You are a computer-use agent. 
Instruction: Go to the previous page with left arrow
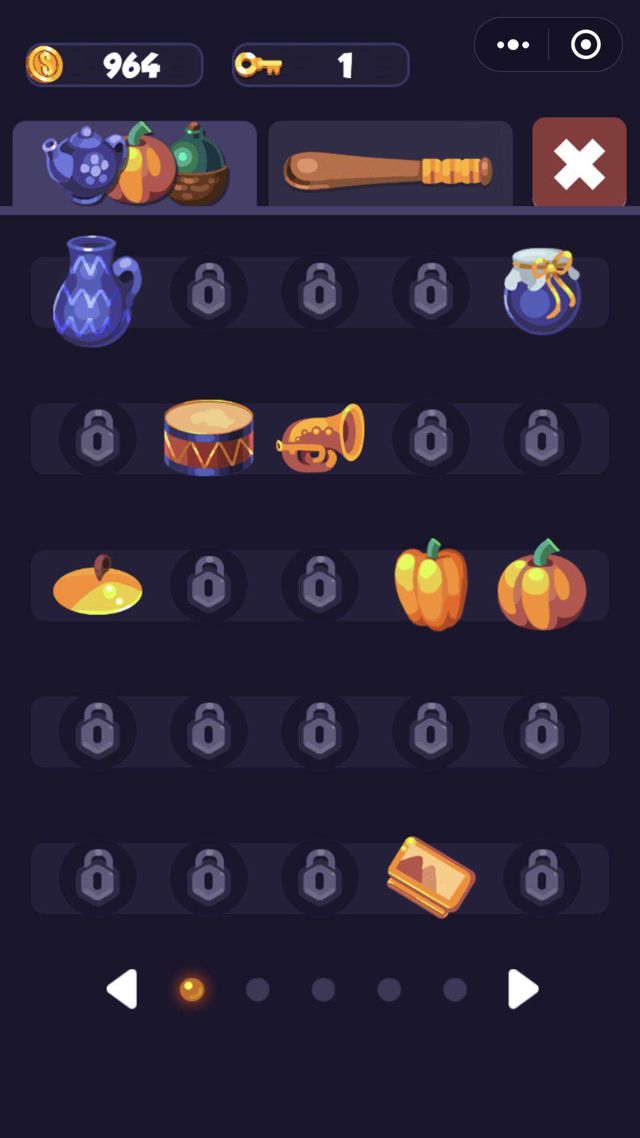coord(122,989)
